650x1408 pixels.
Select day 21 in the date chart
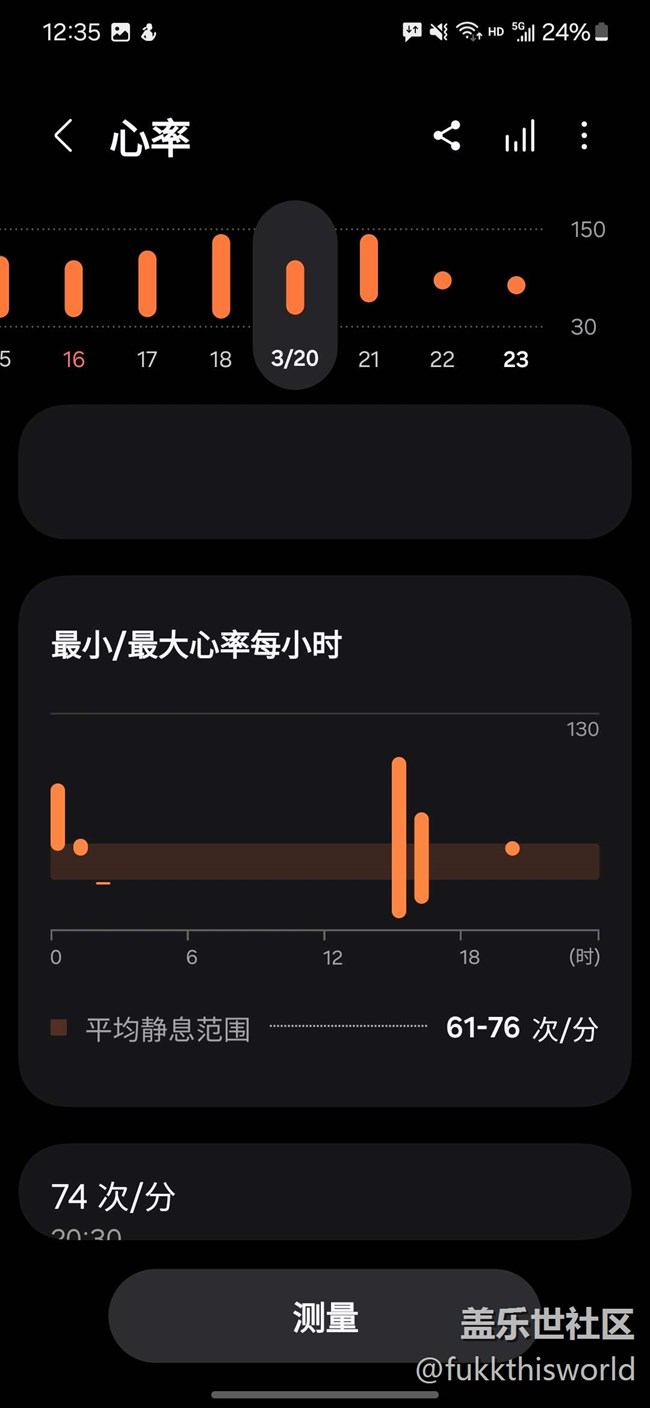[x=369, y=300]
